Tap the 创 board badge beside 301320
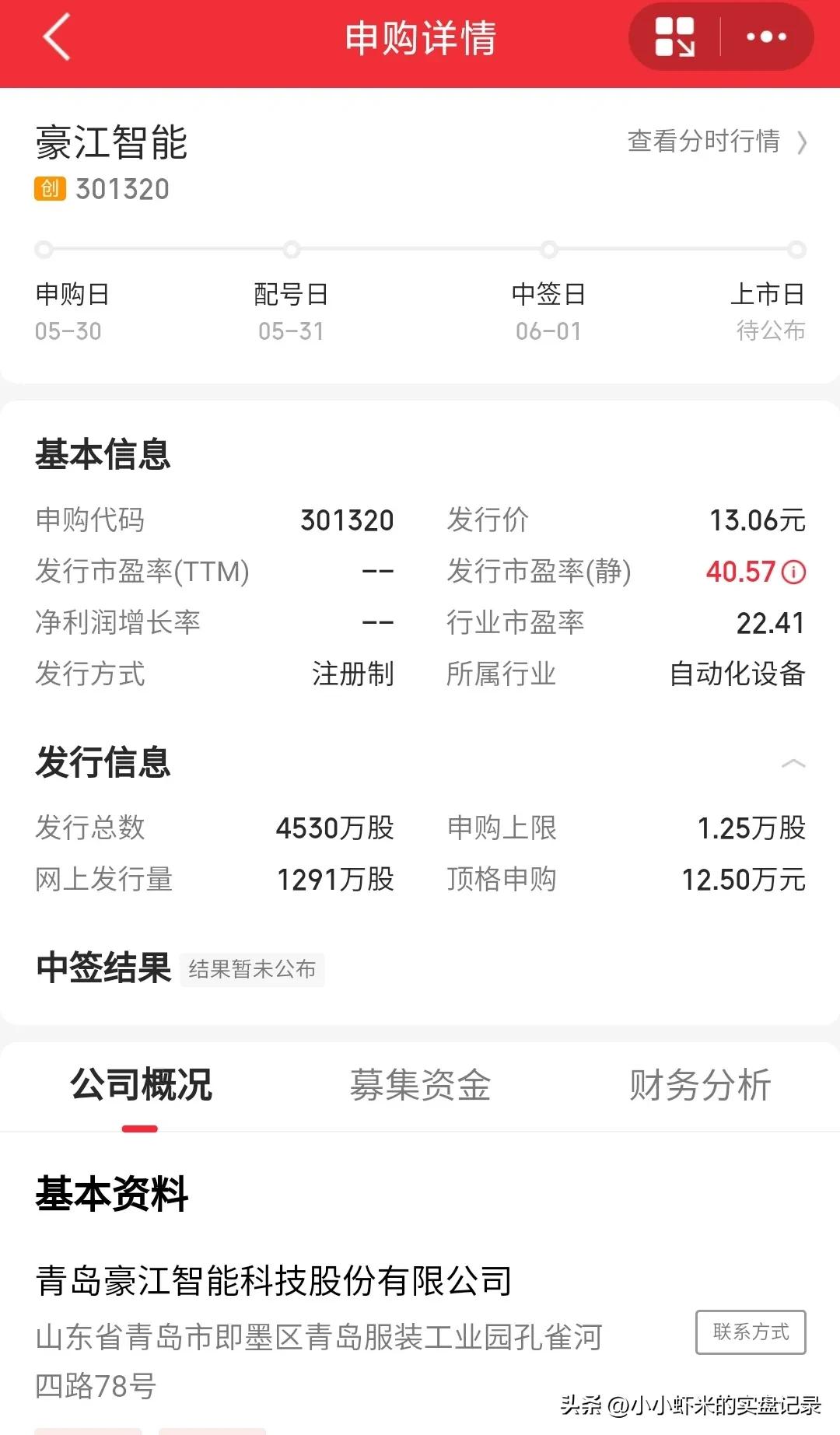Viewport: 840px width, 1435px height. tap(49, 188)
